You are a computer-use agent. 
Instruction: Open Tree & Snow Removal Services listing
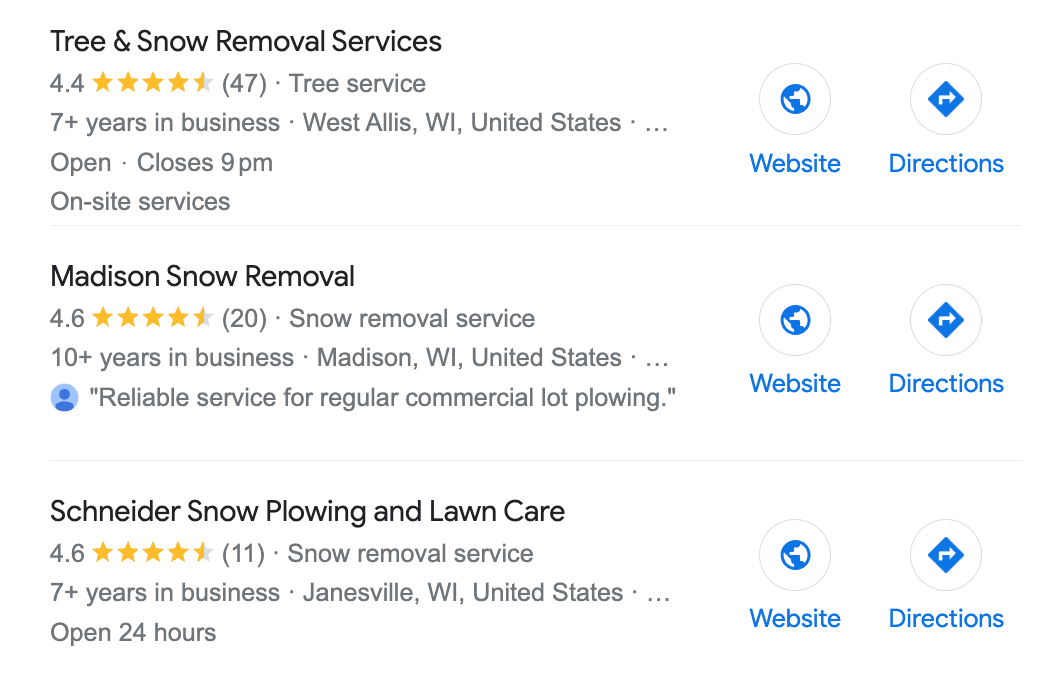click(x=245, y=42)
